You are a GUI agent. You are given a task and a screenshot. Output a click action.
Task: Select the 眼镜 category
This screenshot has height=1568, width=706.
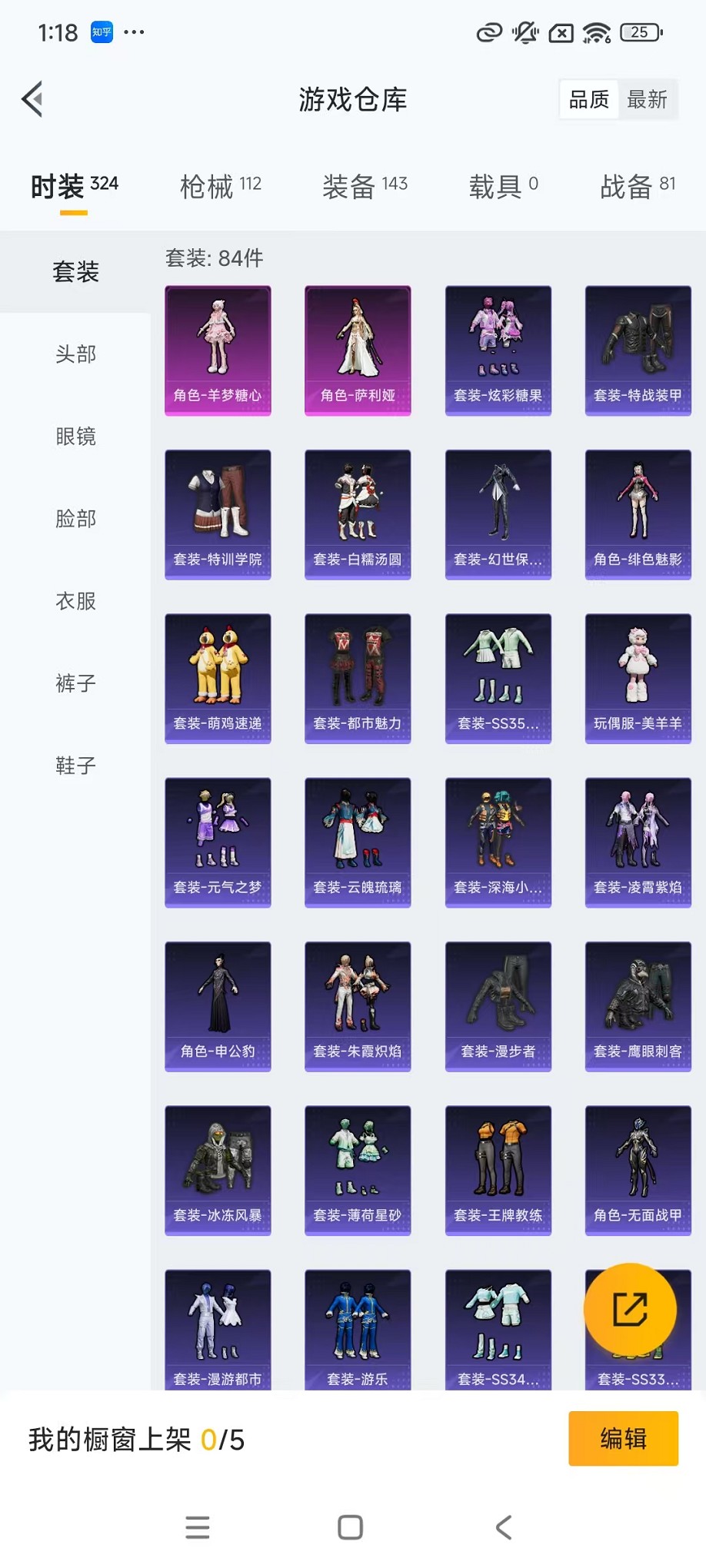75,437
